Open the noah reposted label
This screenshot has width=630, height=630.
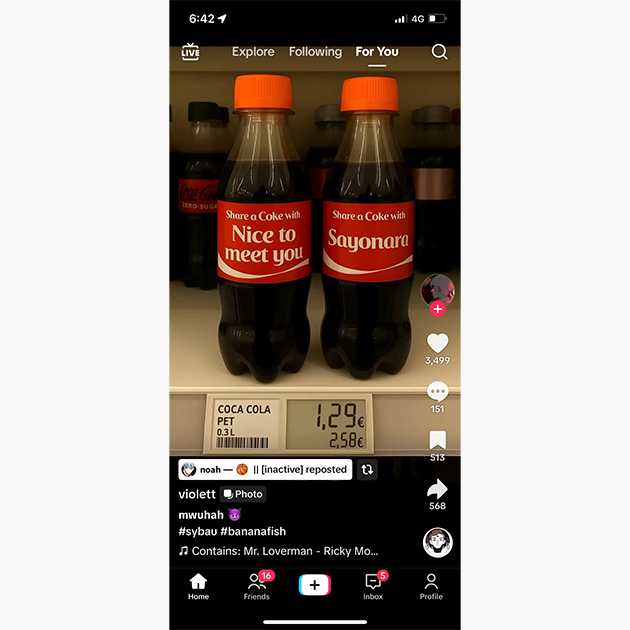[264, 469]
